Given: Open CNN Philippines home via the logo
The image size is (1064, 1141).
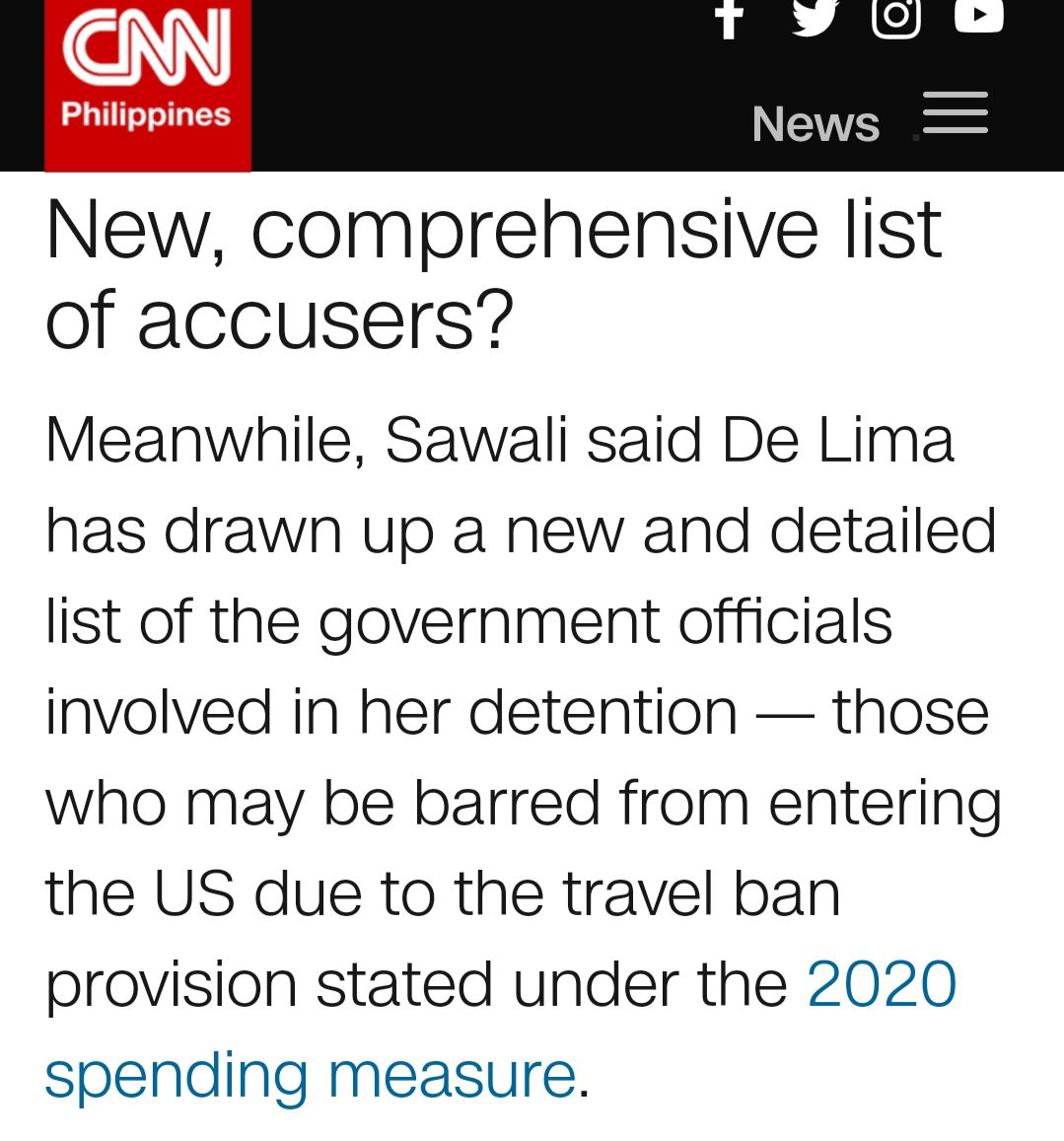Looking at the screenshot, I should click(147, 81).
